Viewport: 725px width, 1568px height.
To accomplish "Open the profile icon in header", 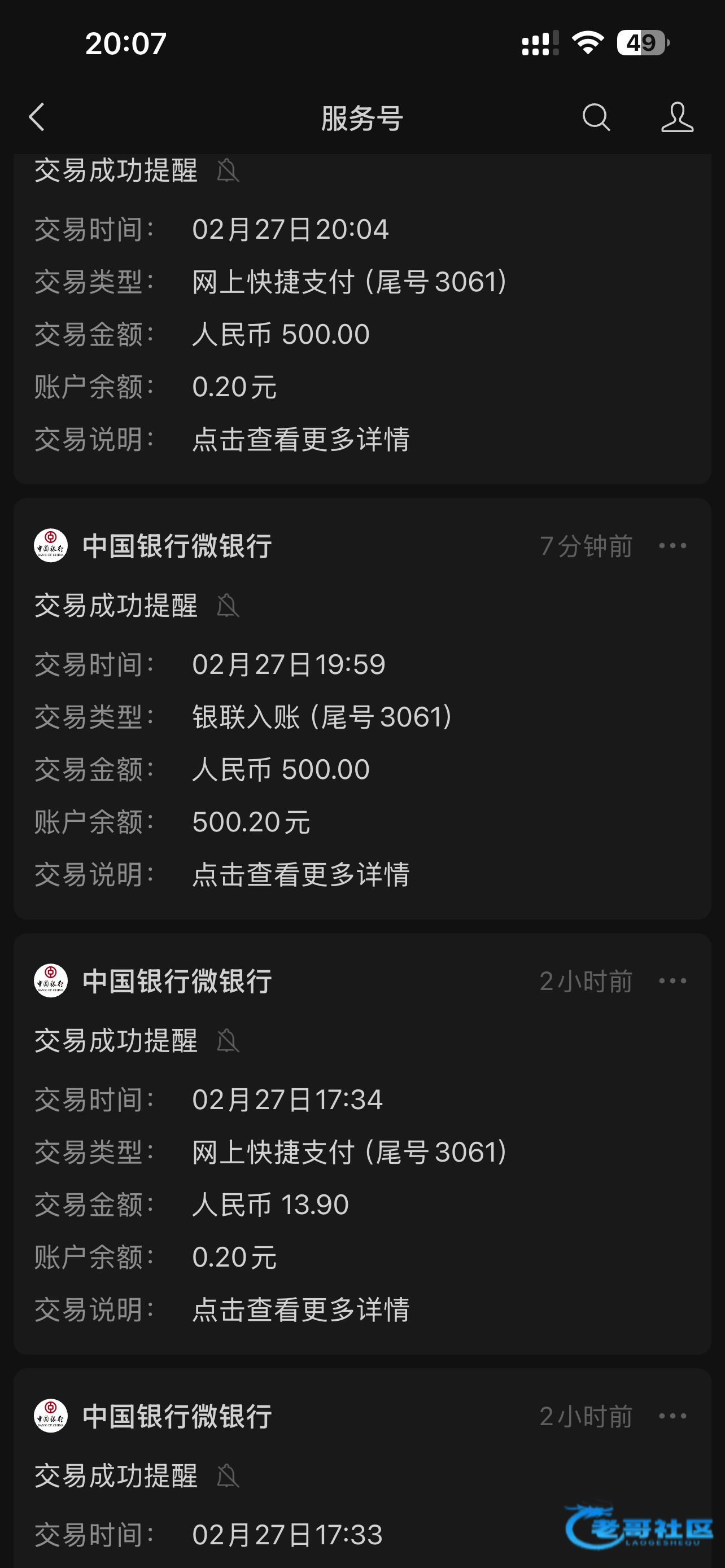I will [677, 117].
